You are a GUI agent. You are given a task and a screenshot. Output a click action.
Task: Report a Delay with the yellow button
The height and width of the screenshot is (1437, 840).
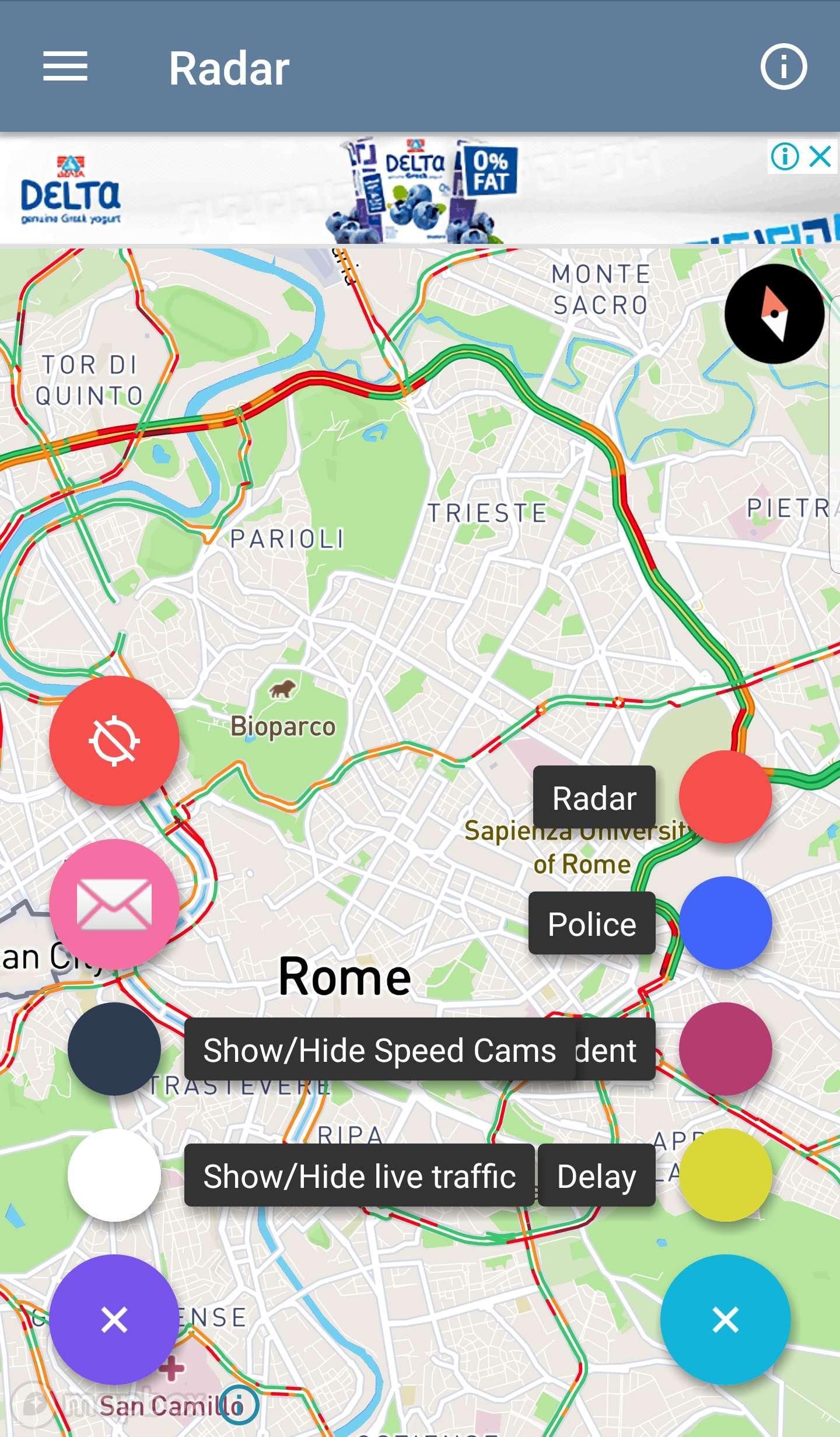tap(725, 1175)
